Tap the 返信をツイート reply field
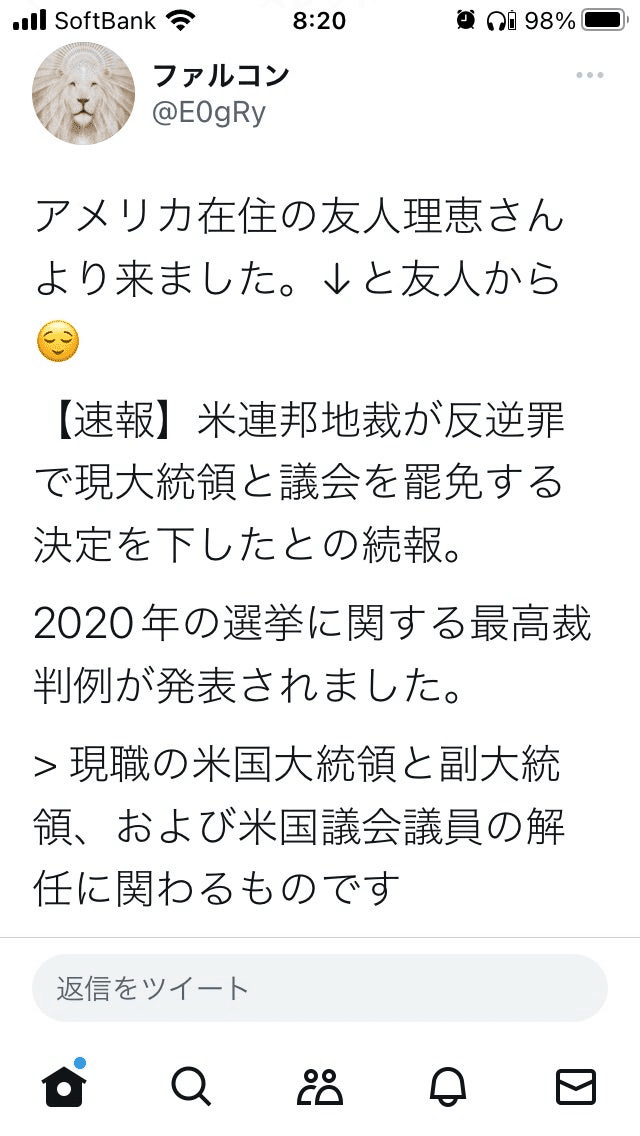This screenshot has height=1136, width=640. coord(320,987)
